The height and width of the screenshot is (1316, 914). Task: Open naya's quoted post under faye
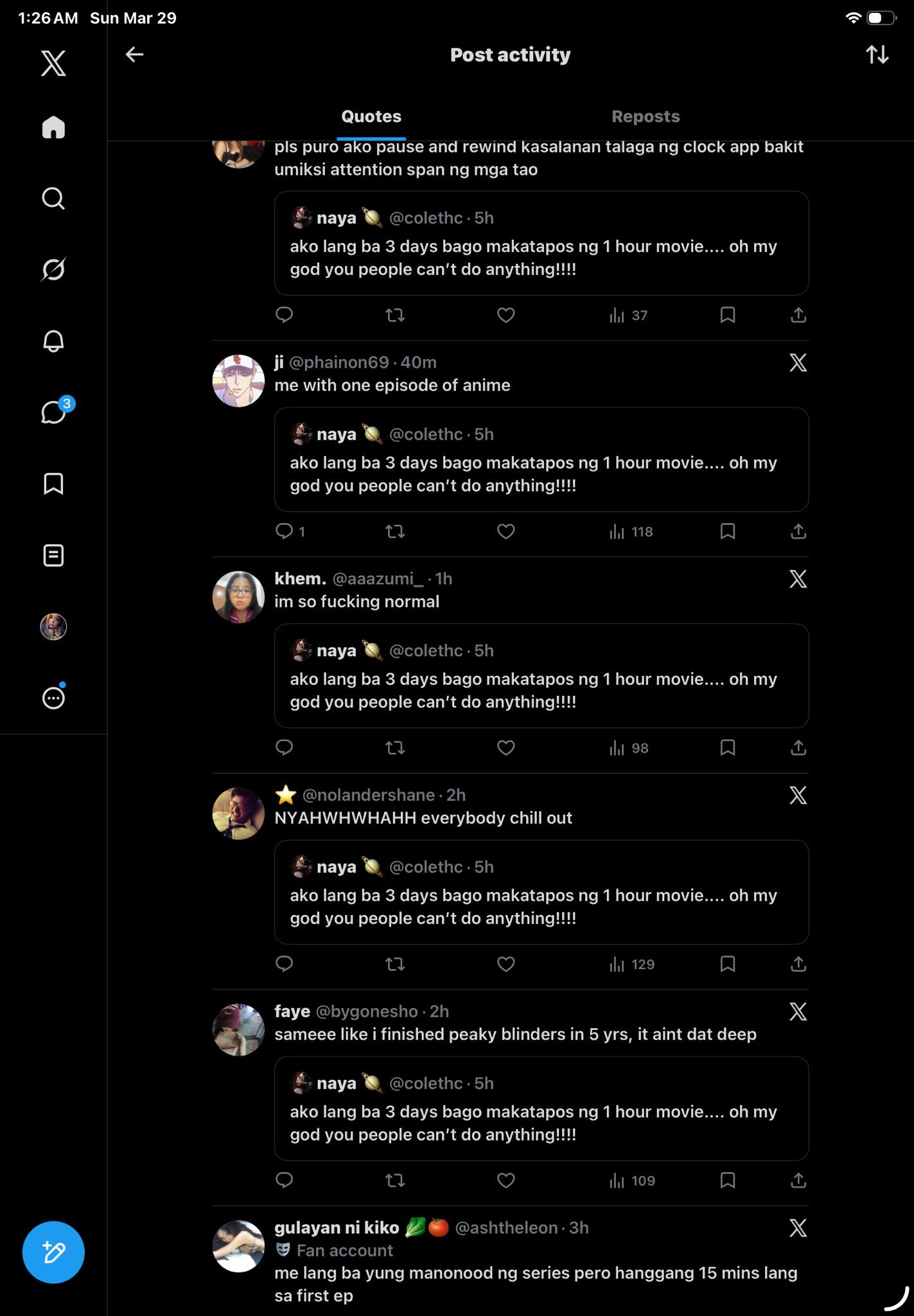point(541,1108)
